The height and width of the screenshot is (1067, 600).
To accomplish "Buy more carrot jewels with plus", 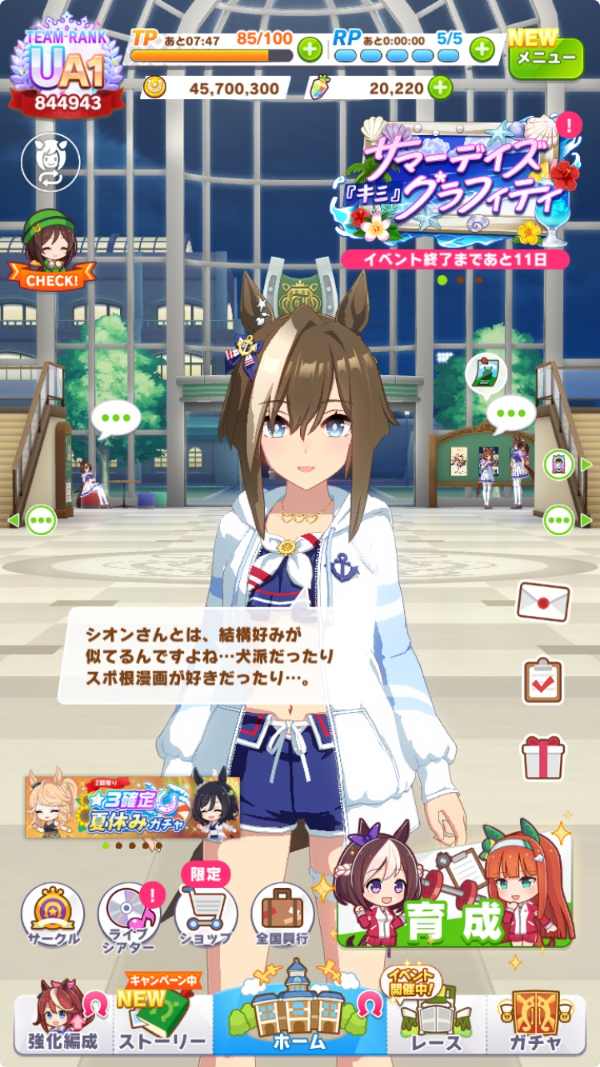I will pyautogui.click(x=440, y=88).
